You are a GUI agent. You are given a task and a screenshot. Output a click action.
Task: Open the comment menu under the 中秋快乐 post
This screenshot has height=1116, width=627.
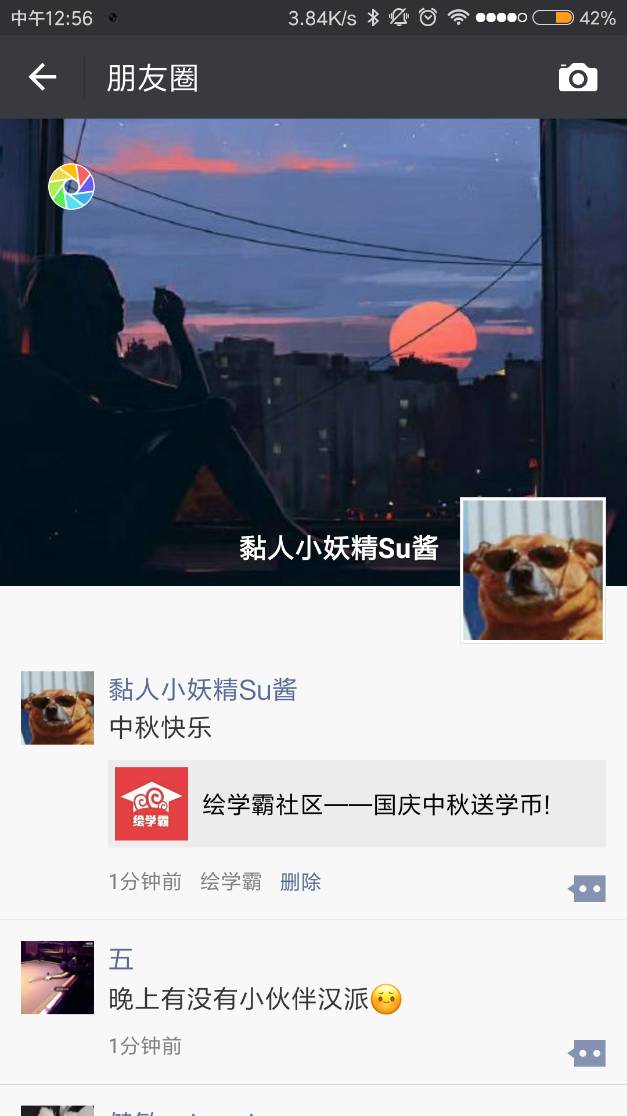[587, 887]
